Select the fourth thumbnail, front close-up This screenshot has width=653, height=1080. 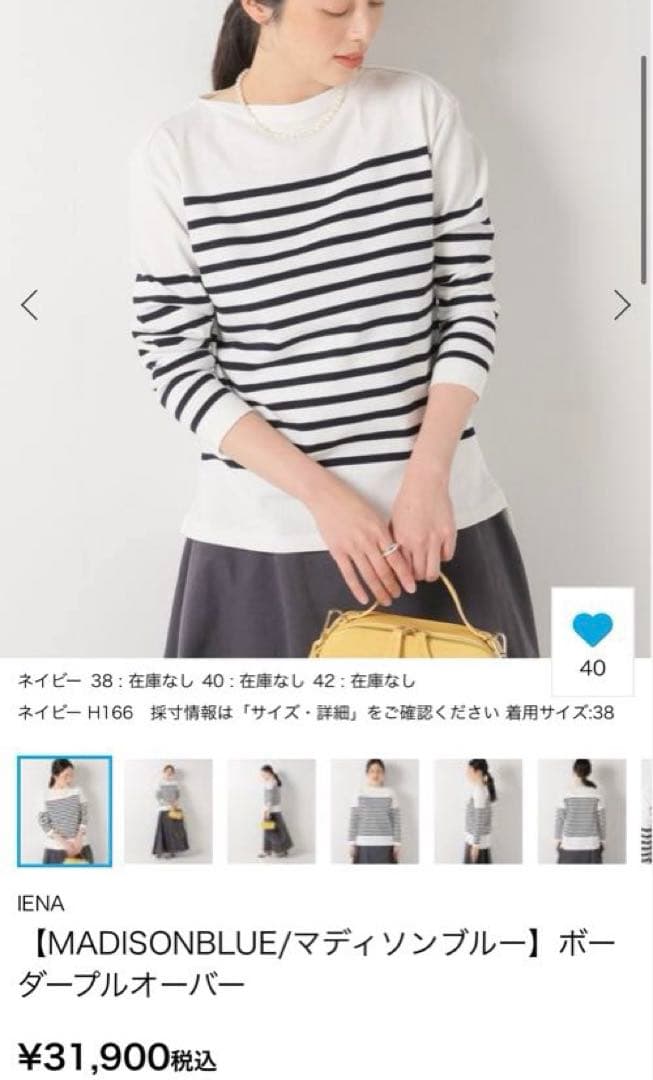[x=375, y=811]
